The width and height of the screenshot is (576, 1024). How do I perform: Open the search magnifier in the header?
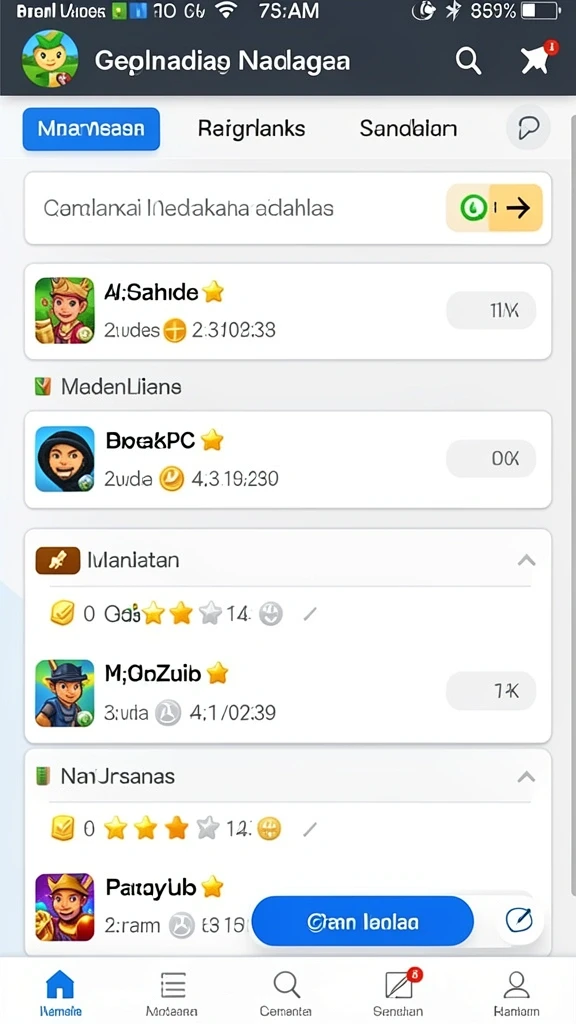click(468, 61)
